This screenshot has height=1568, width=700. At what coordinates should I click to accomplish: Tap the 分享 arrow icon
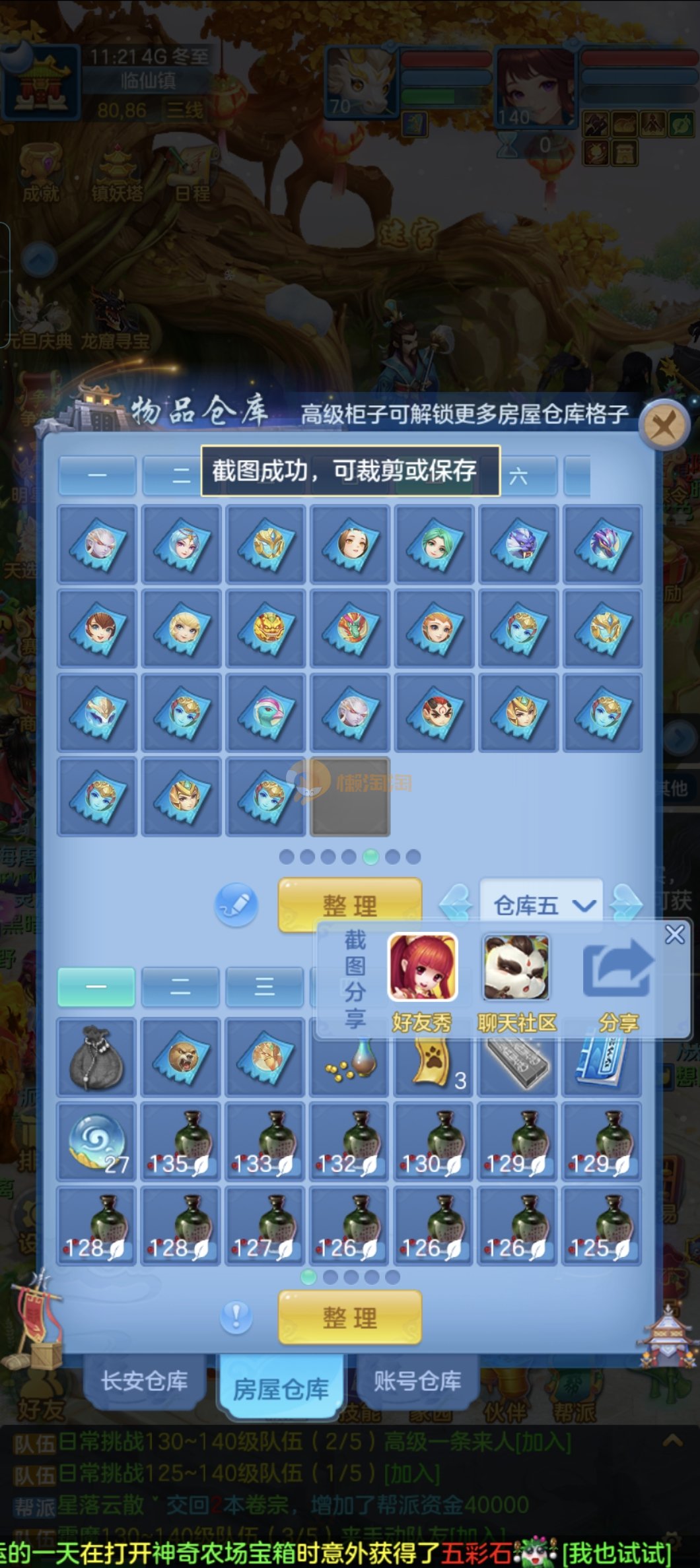pyautogui.click(x=618, y=968)
